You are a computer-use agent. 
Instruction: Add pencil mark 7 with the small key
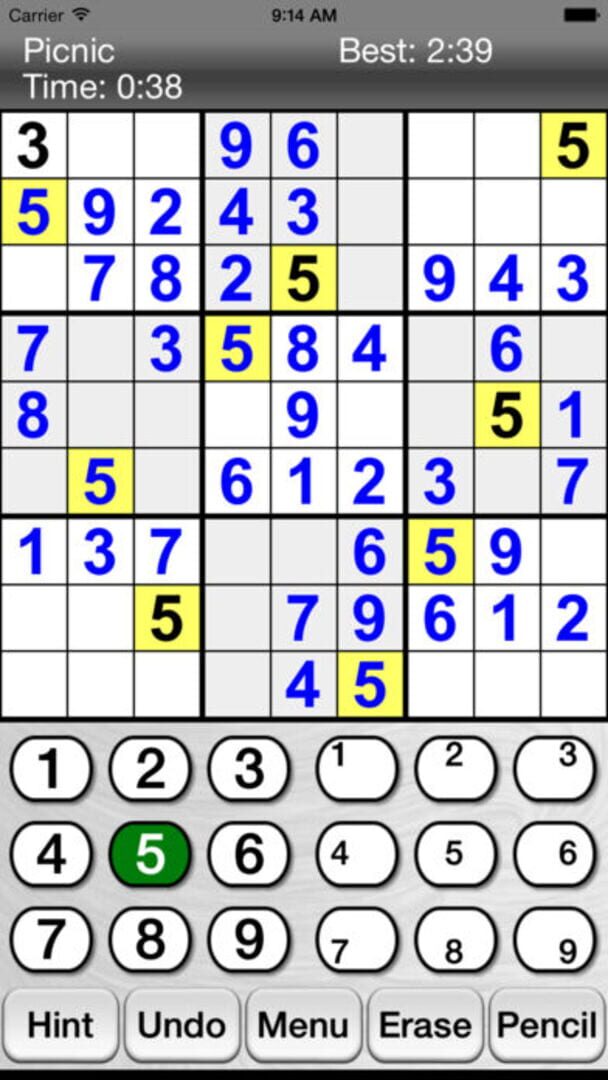click(x=357, y=941)
